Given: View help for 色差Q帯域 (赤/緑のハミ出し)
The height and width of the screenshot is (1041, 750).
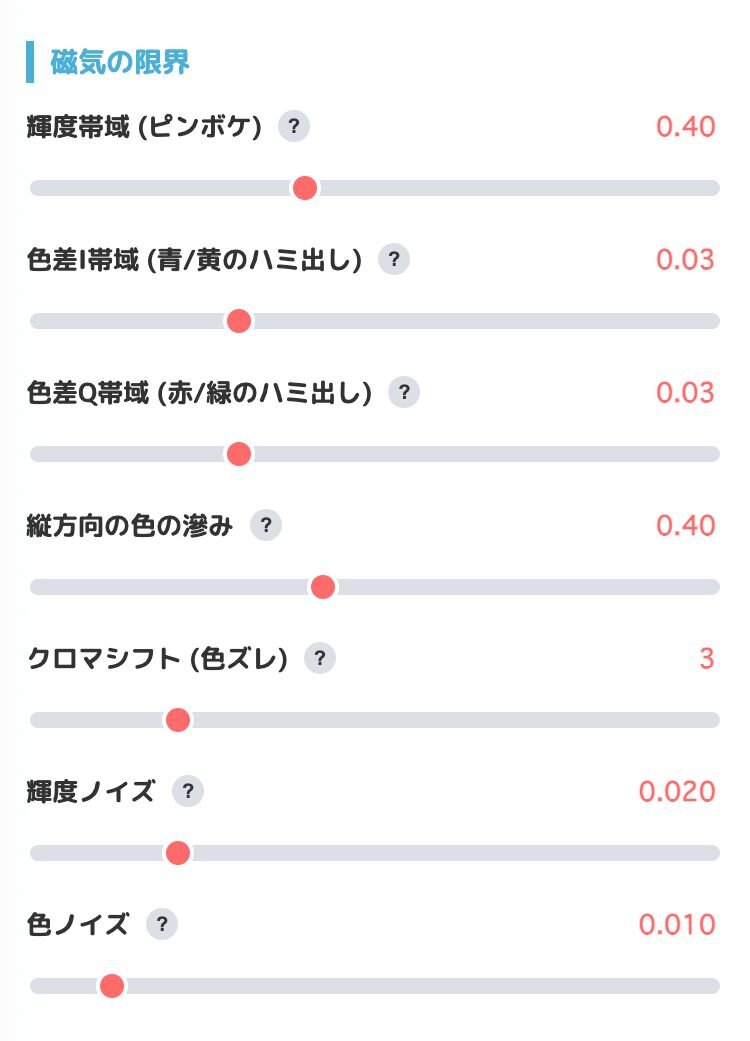Looking at the screenshot, I should coord(404,393).
